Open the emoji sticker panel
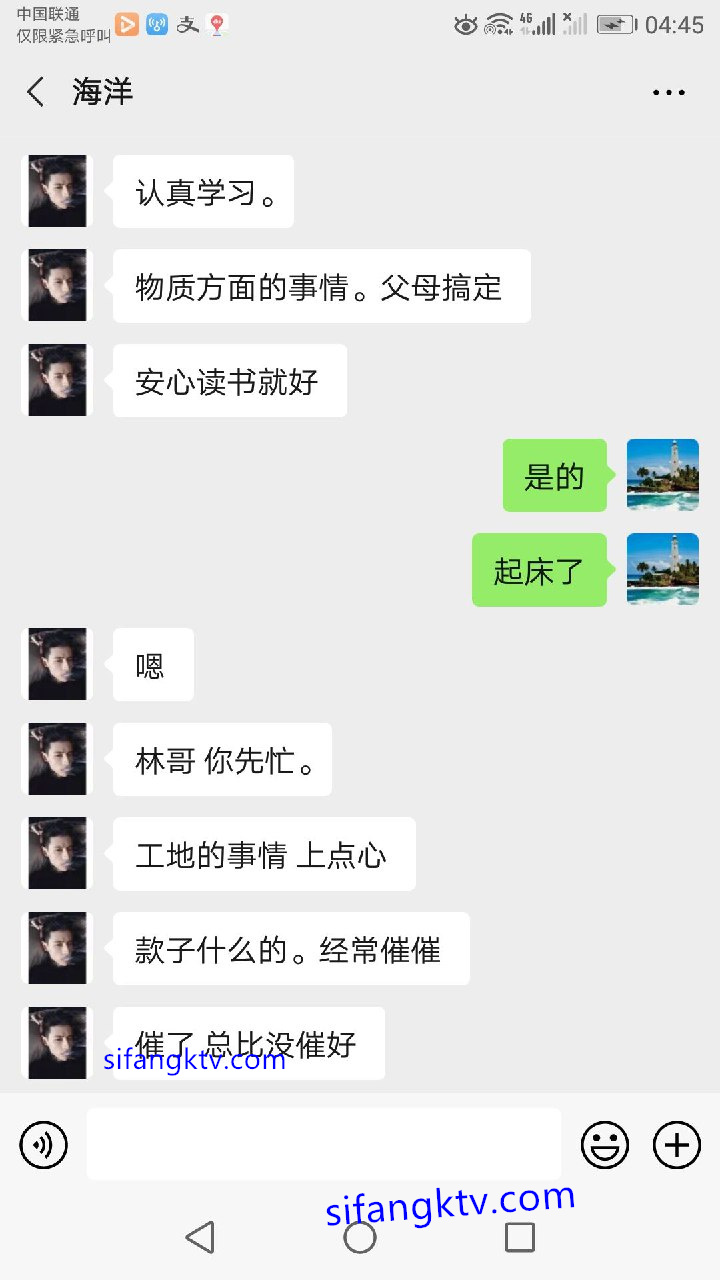The width and height of the screenshot is (720, 1280). click(605, 1145)
